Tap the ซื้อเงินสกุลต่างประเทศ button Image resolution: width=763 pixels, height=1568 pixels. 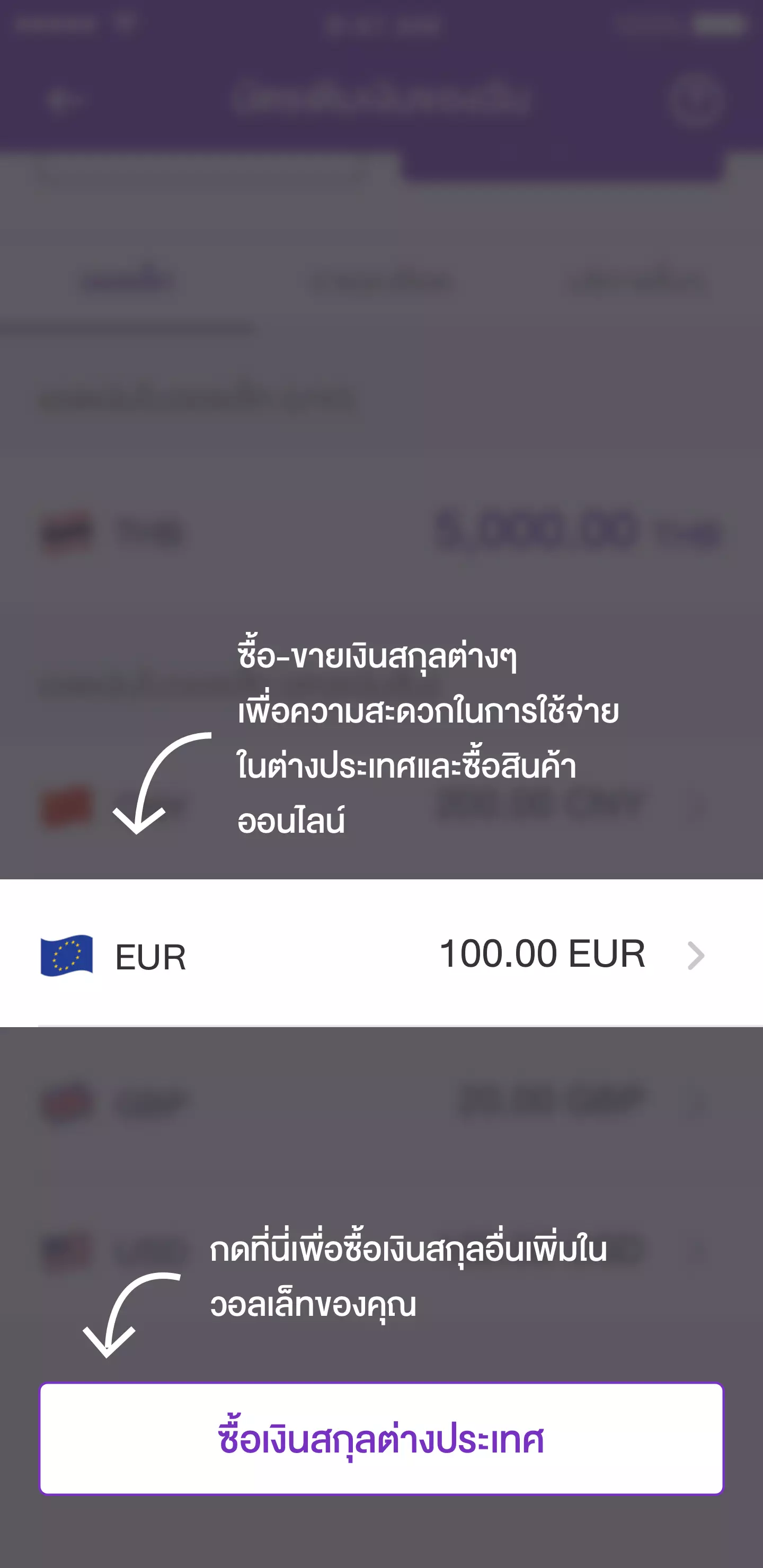point(381,1439)
